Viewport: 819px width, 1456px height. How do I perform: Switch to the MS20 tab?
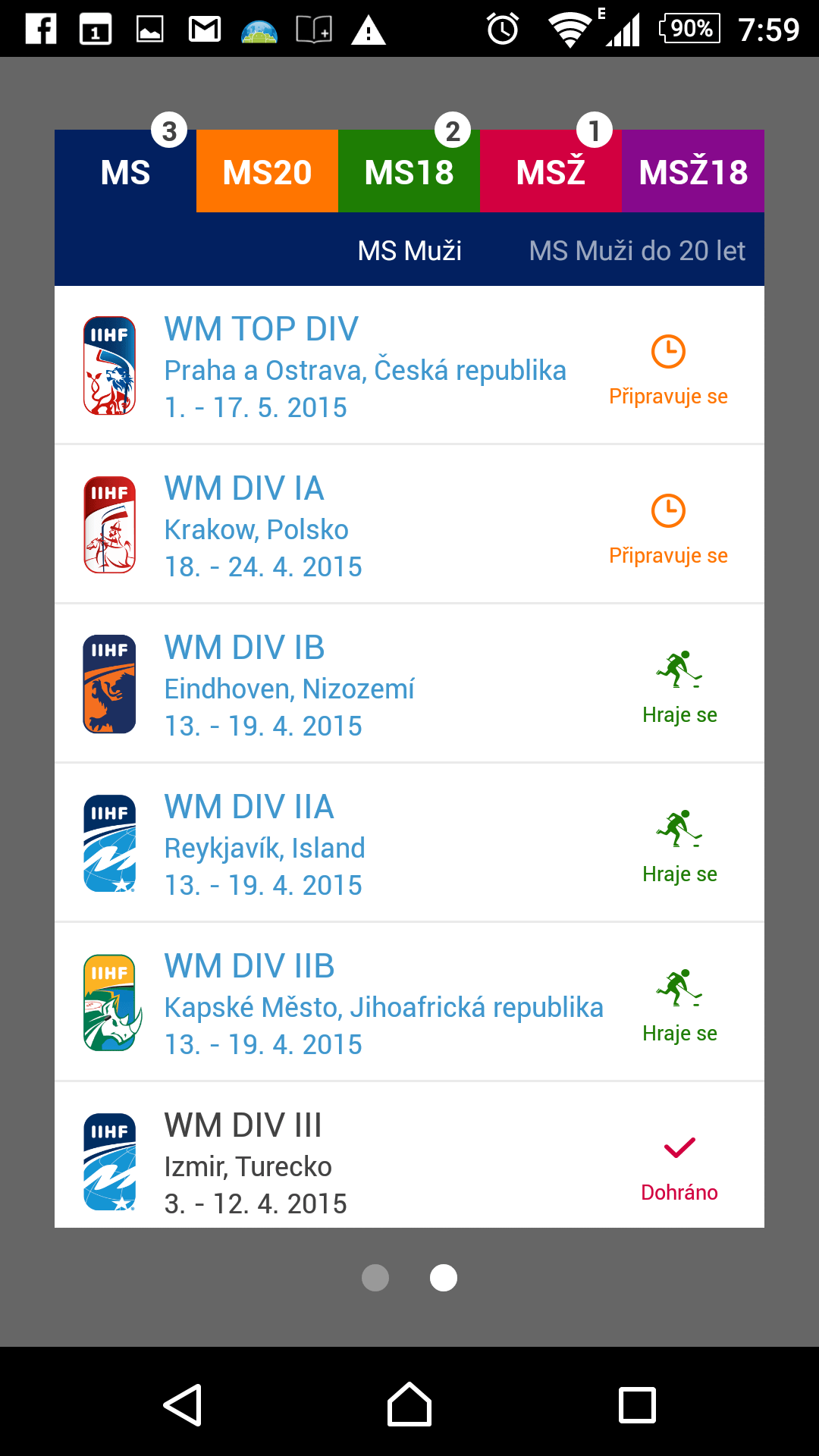point(267,171)
